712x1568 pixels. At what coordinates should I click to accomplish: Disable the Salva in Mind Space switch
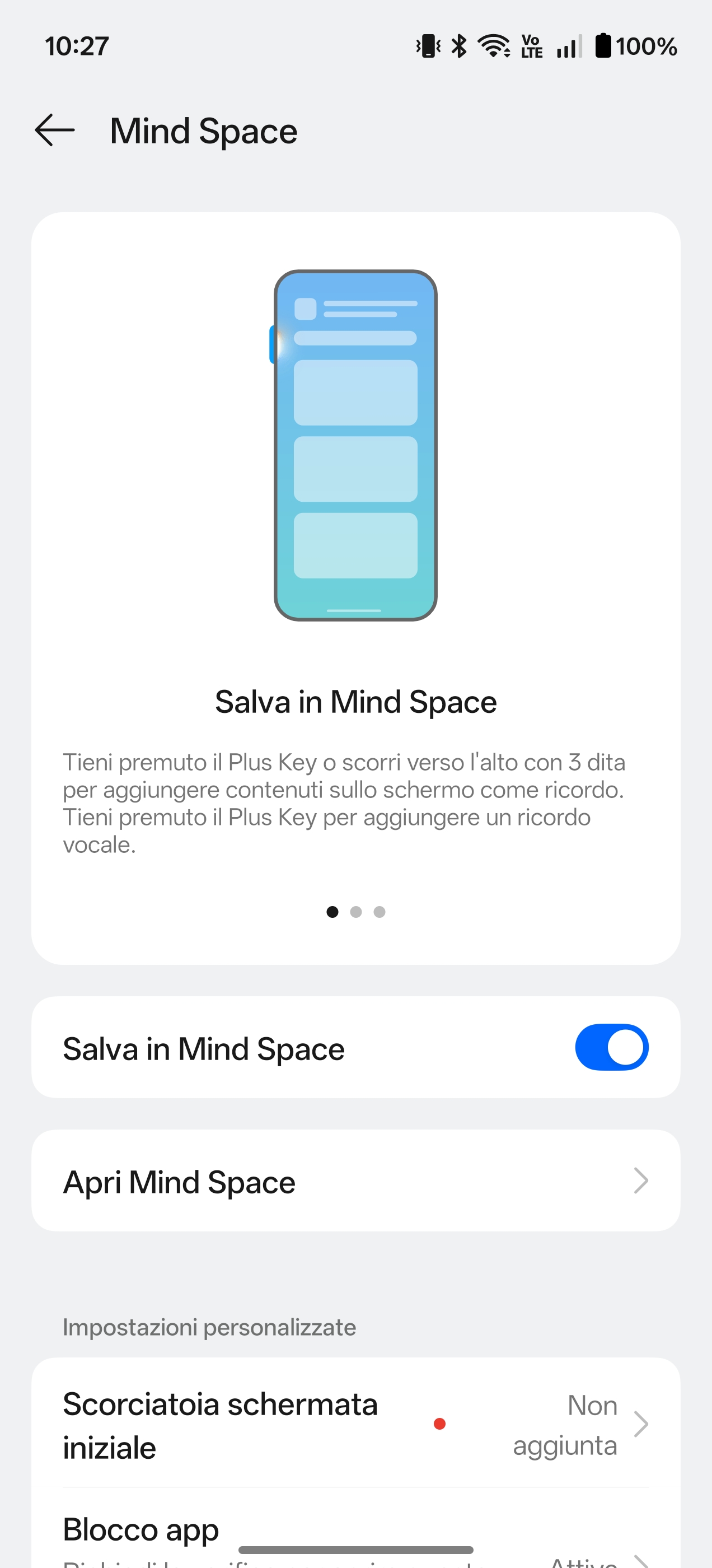(x=611, y=1047)
